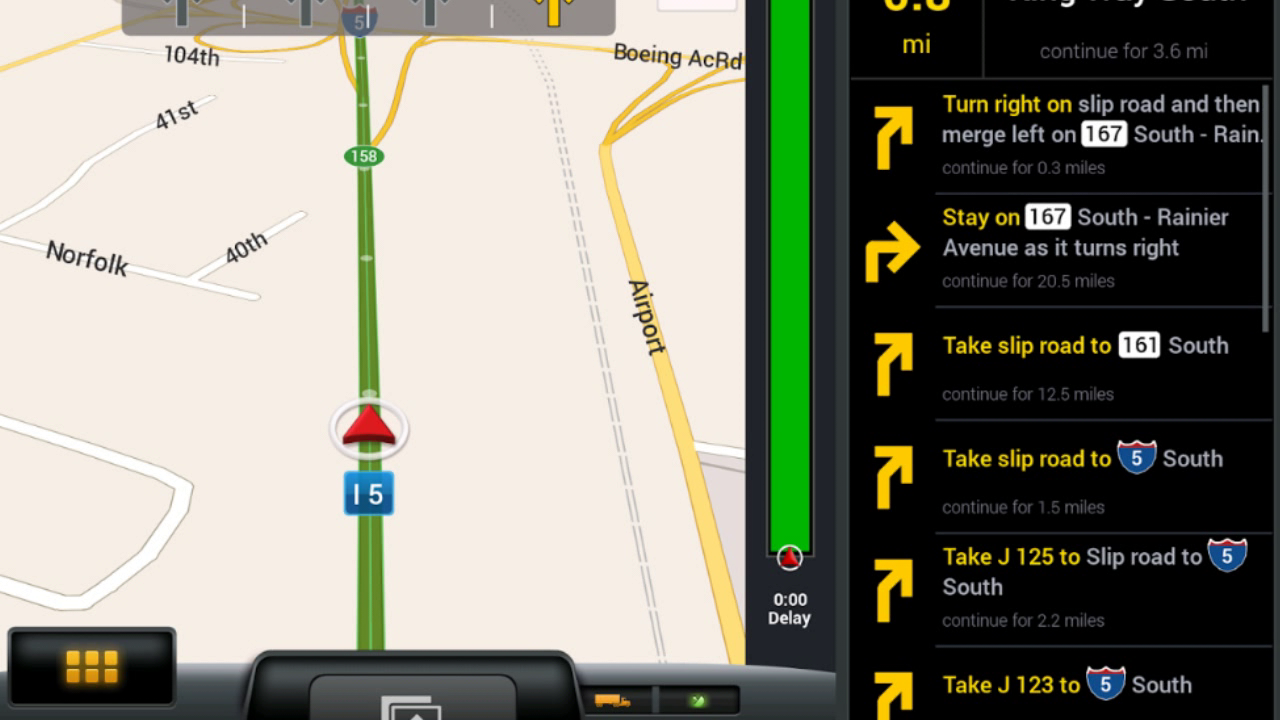
Task: Open the main menu grid button
Action: pyautogui.click(x=92, y=666)
